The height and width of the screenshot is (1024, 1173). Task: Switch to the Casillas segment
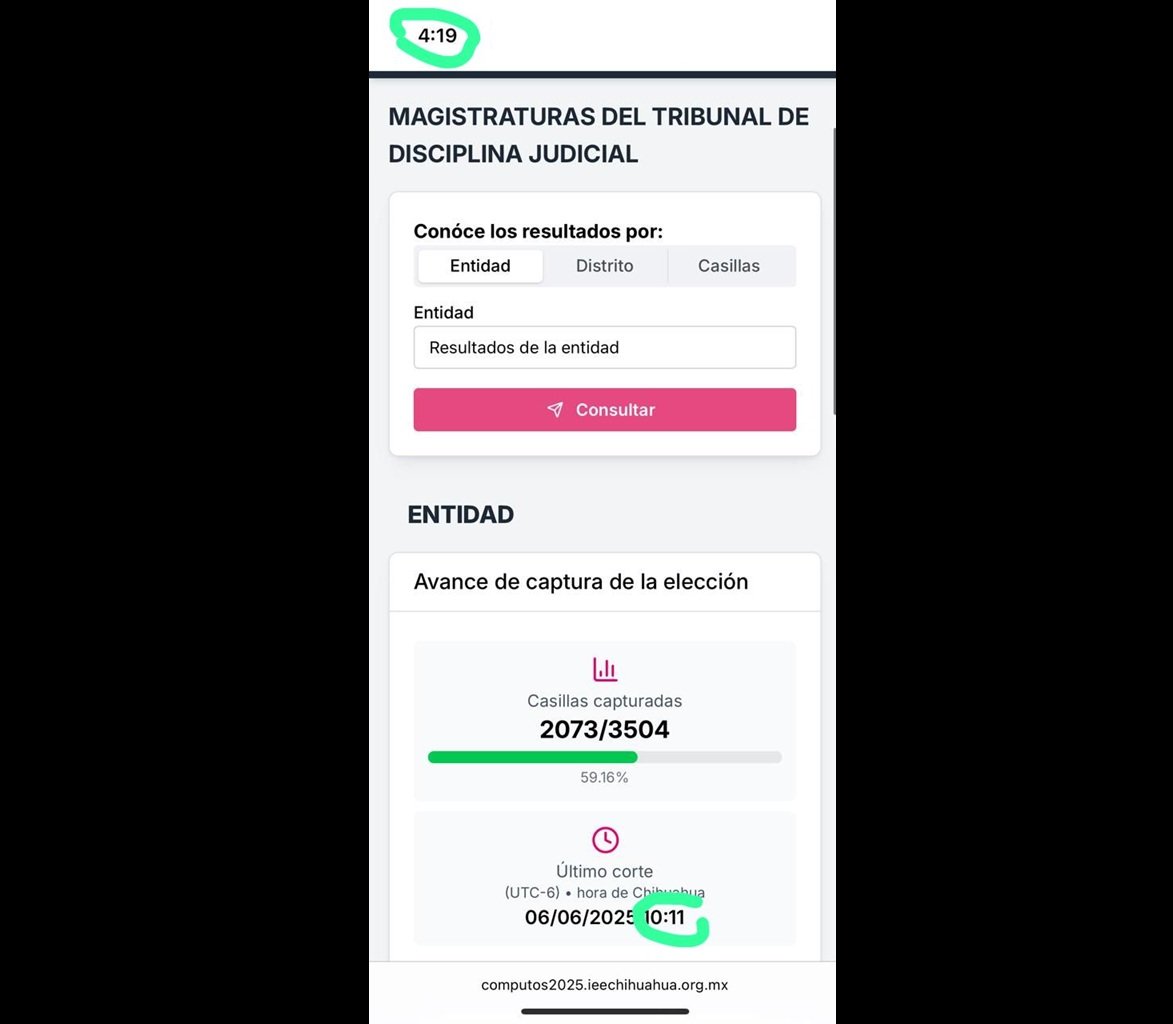[x=729, y=266]
